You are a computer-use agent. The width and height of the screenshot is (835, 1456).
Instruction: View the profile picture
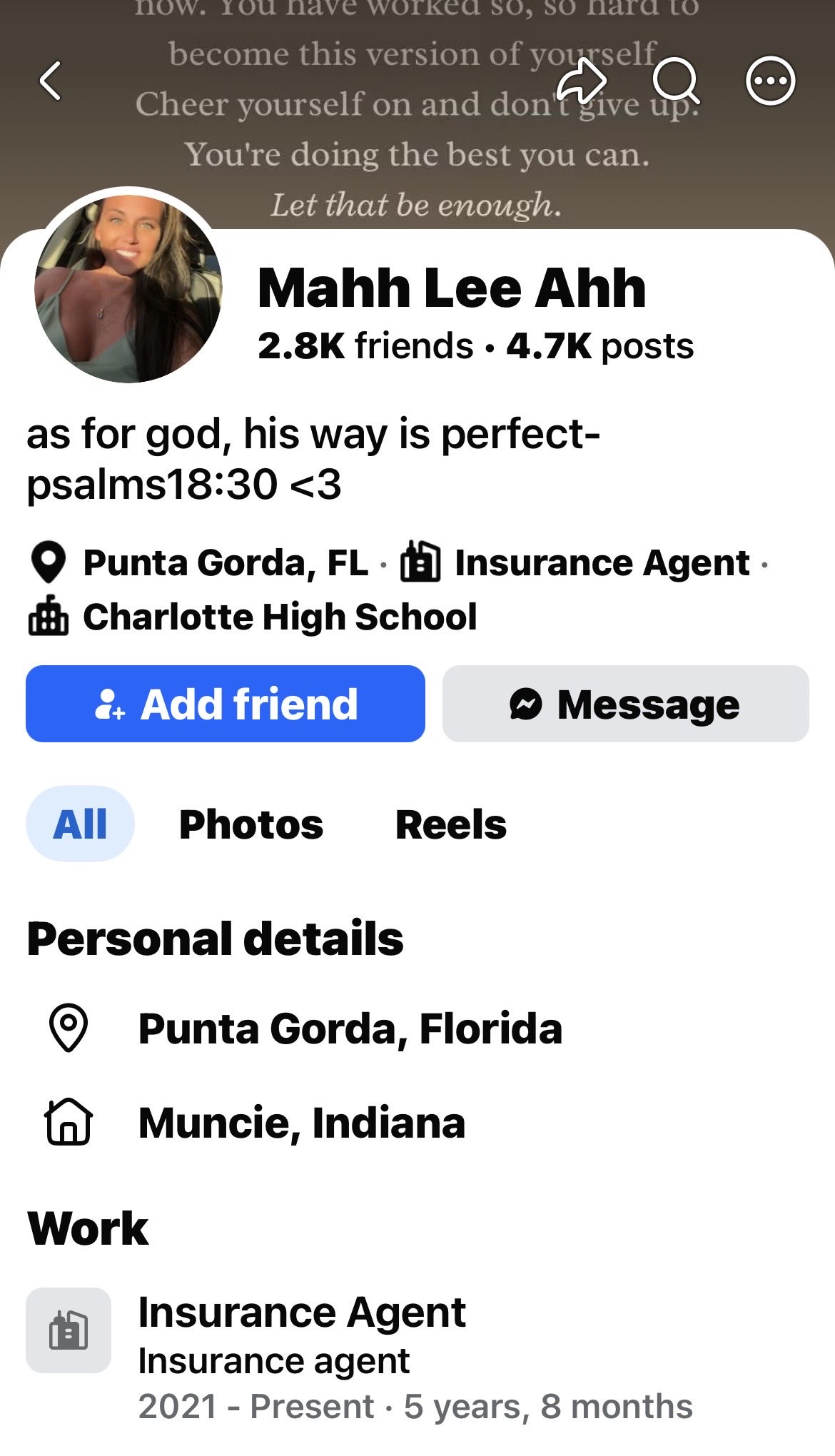pos(128,288)
